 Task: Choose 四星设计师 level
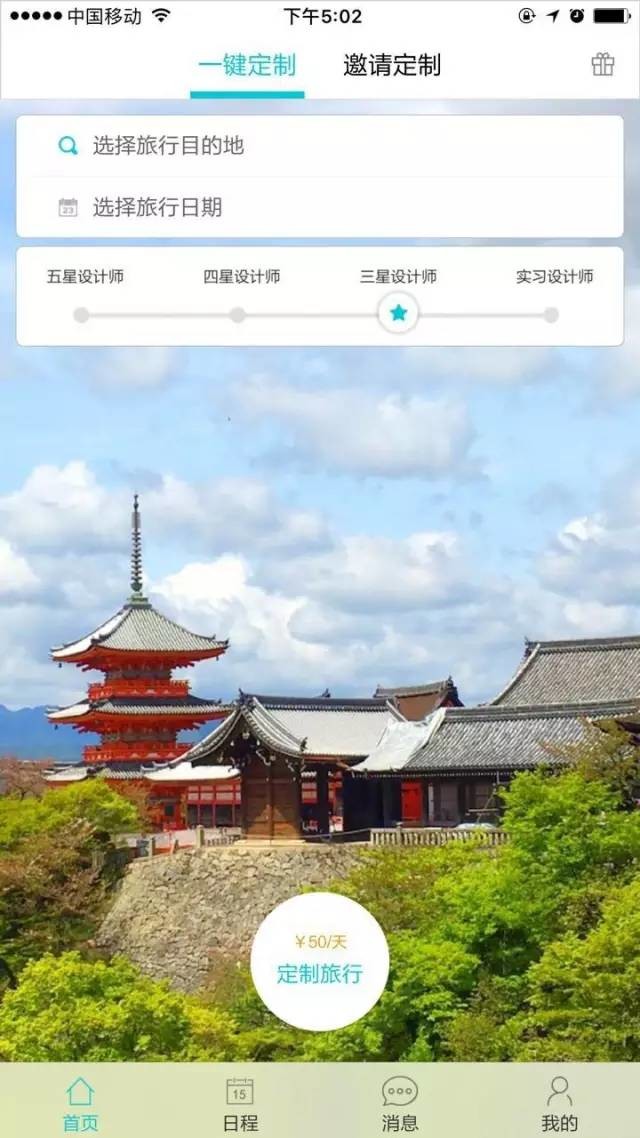pyautogui.click(x=238, y=314)
